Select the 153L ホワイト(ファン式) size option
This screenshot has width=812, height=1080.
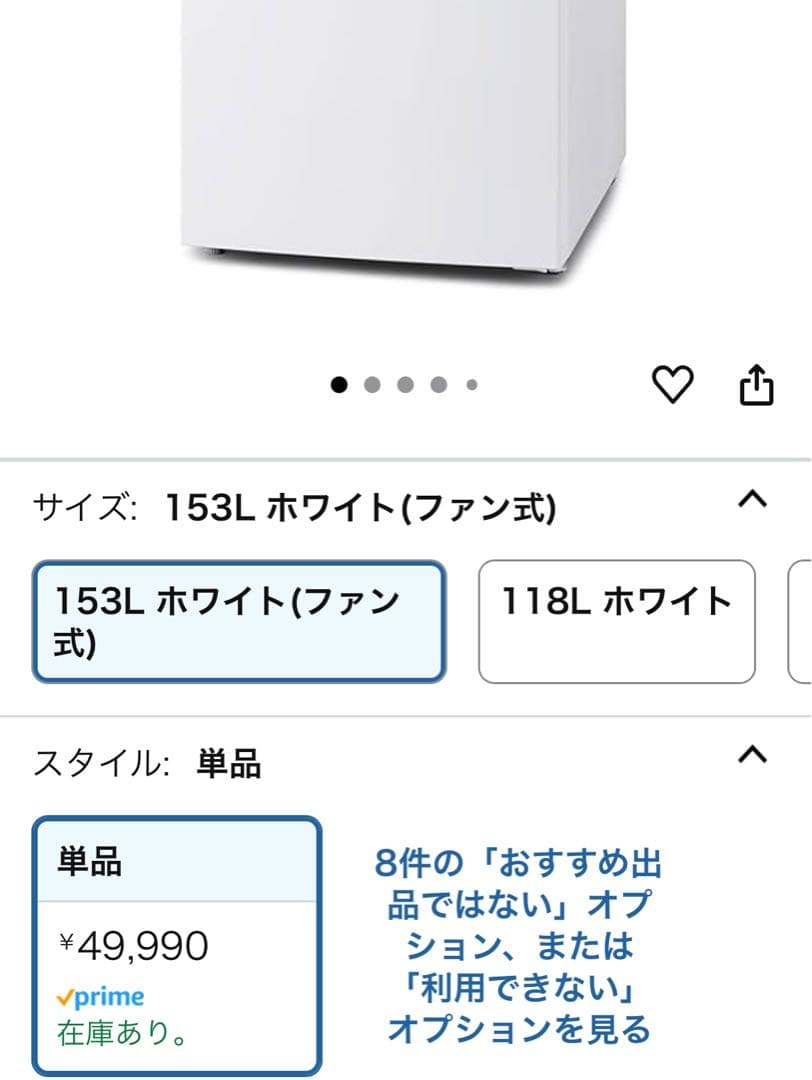click(238, 621)
